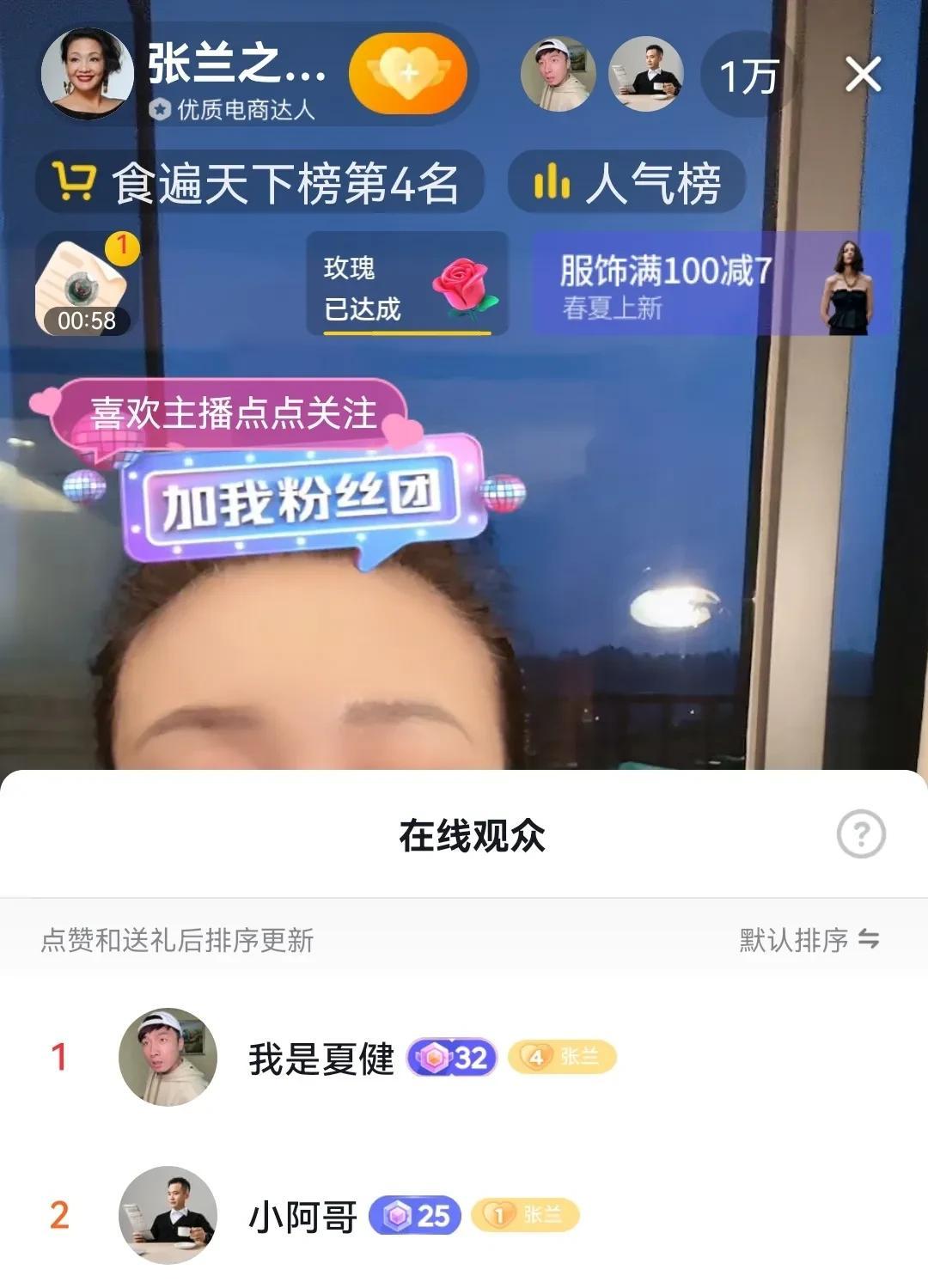928x1288 pixels.
Task: Open the 人气榜 popularity ranking
Action: (x=626, y=182)
